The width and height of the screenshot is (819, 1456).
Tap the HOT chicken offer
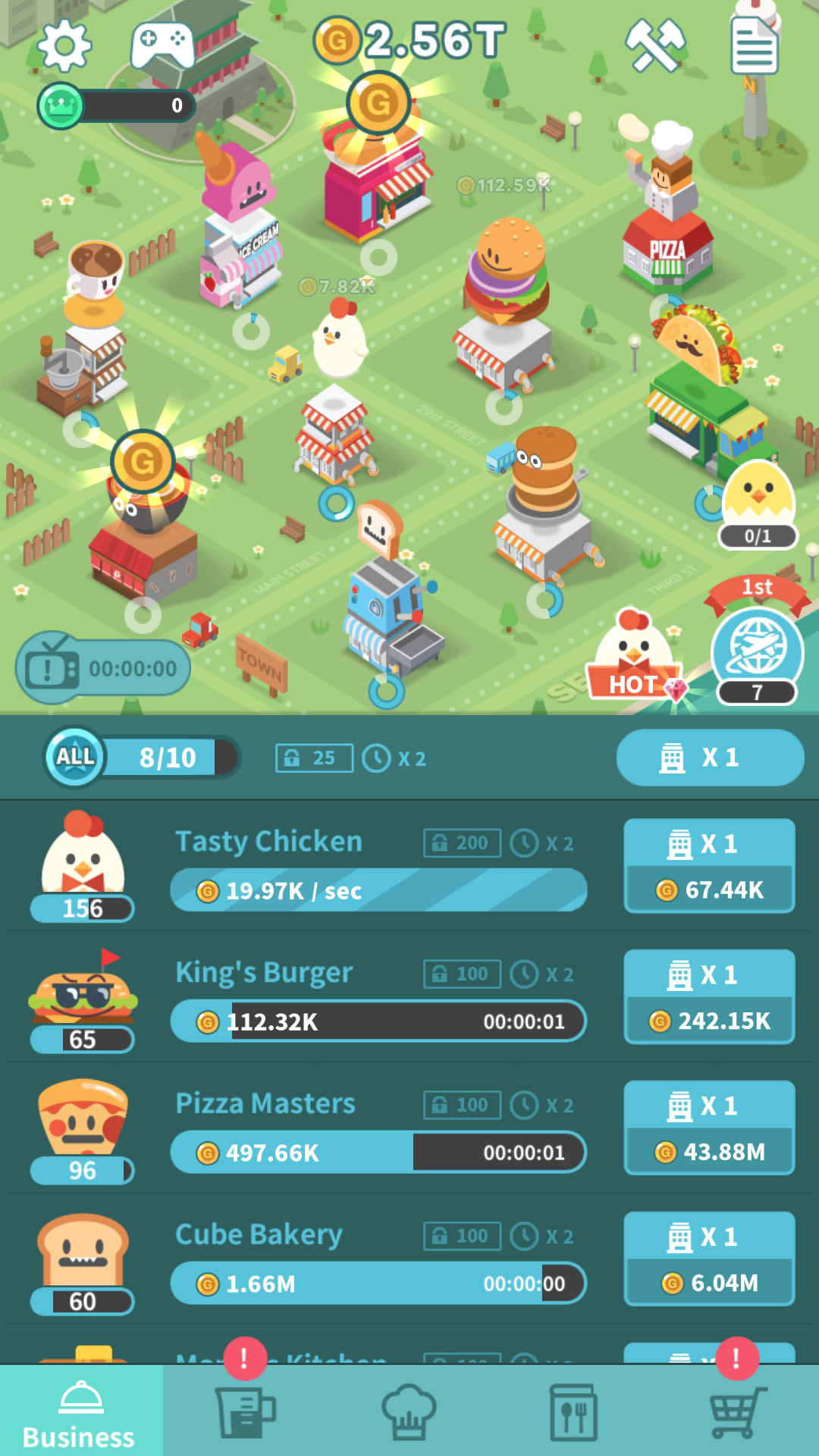pos(635,655)
